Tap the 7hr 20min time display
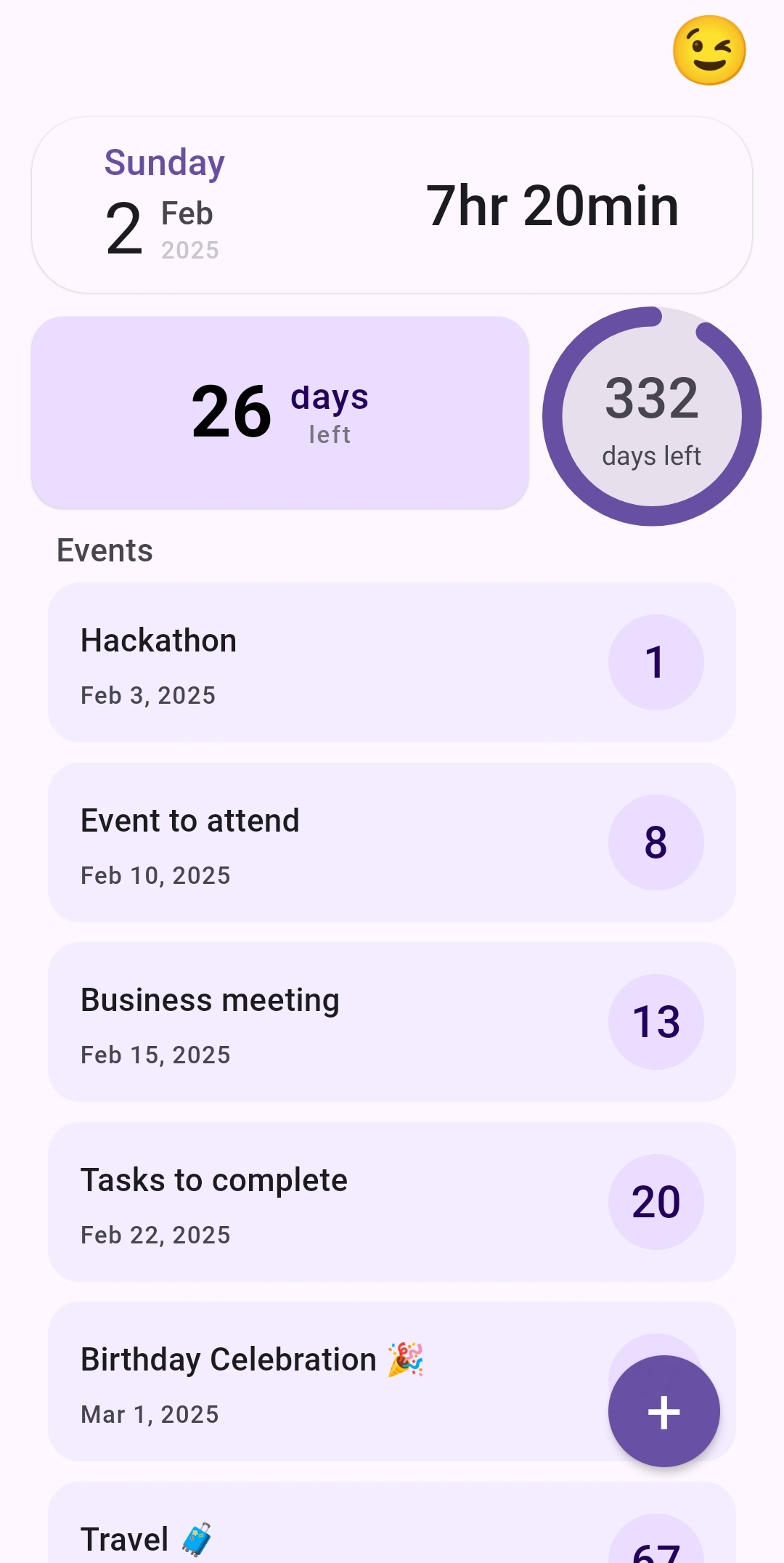Viewport: 784px width, 1563px height. click(x=552, y=206)
